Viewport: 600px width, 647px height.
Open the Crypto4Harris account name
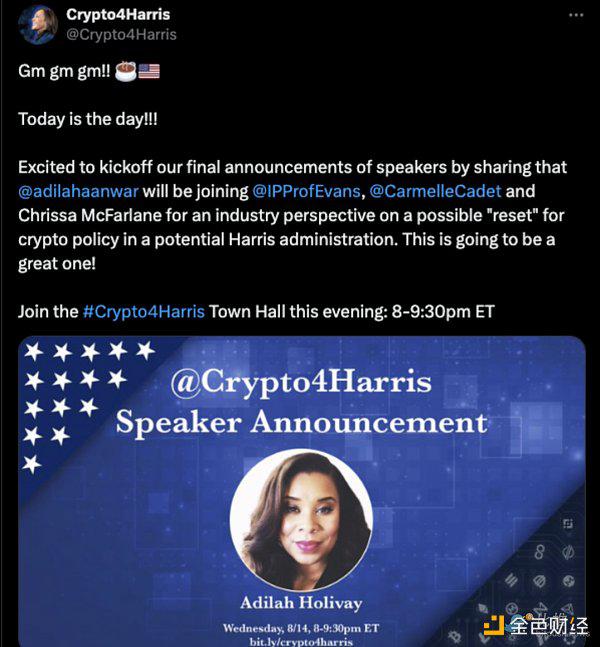118,14
